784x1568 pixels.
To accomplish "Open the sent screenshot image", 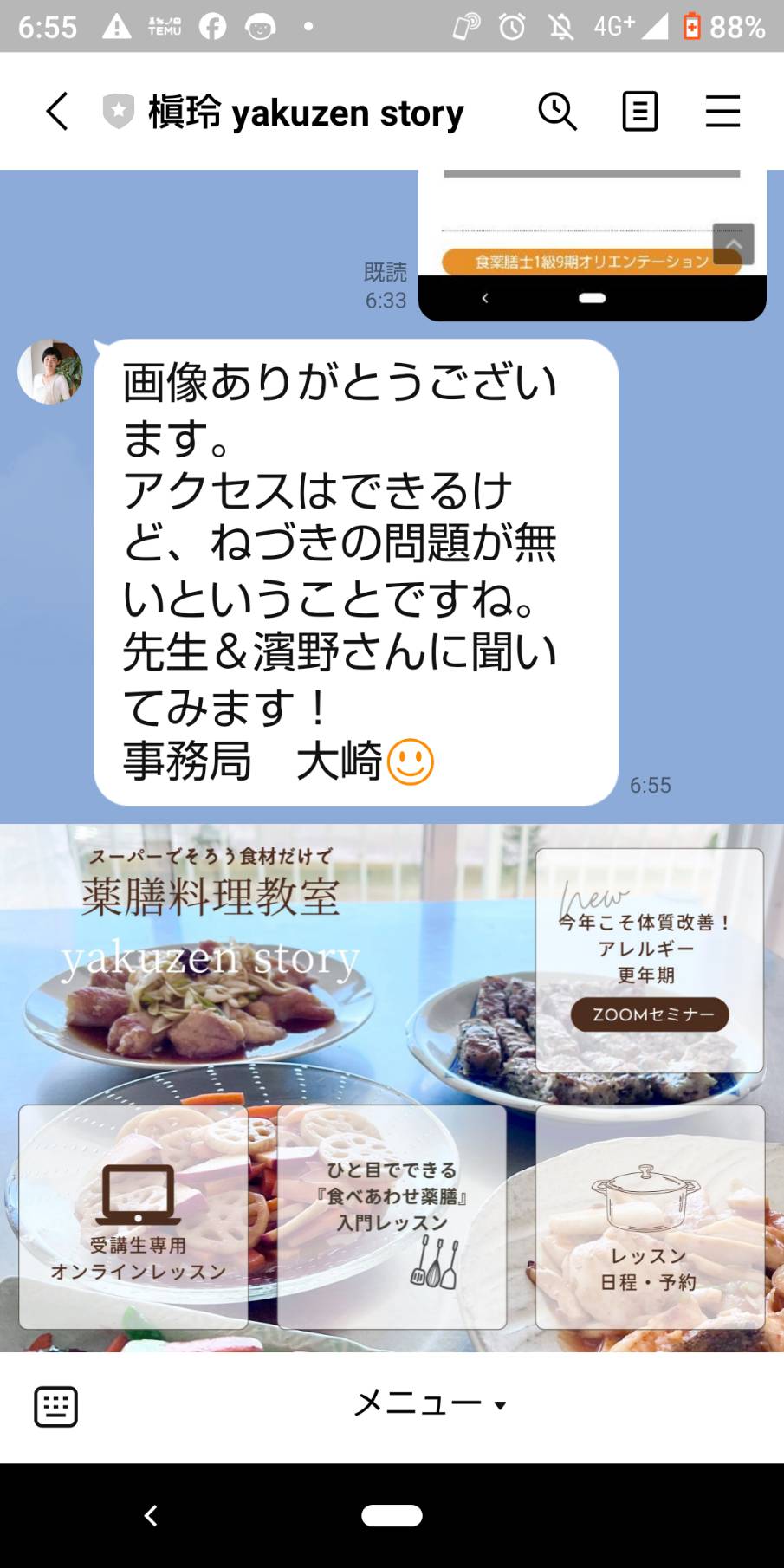I will pyautogui.click(x=593, y=245).
